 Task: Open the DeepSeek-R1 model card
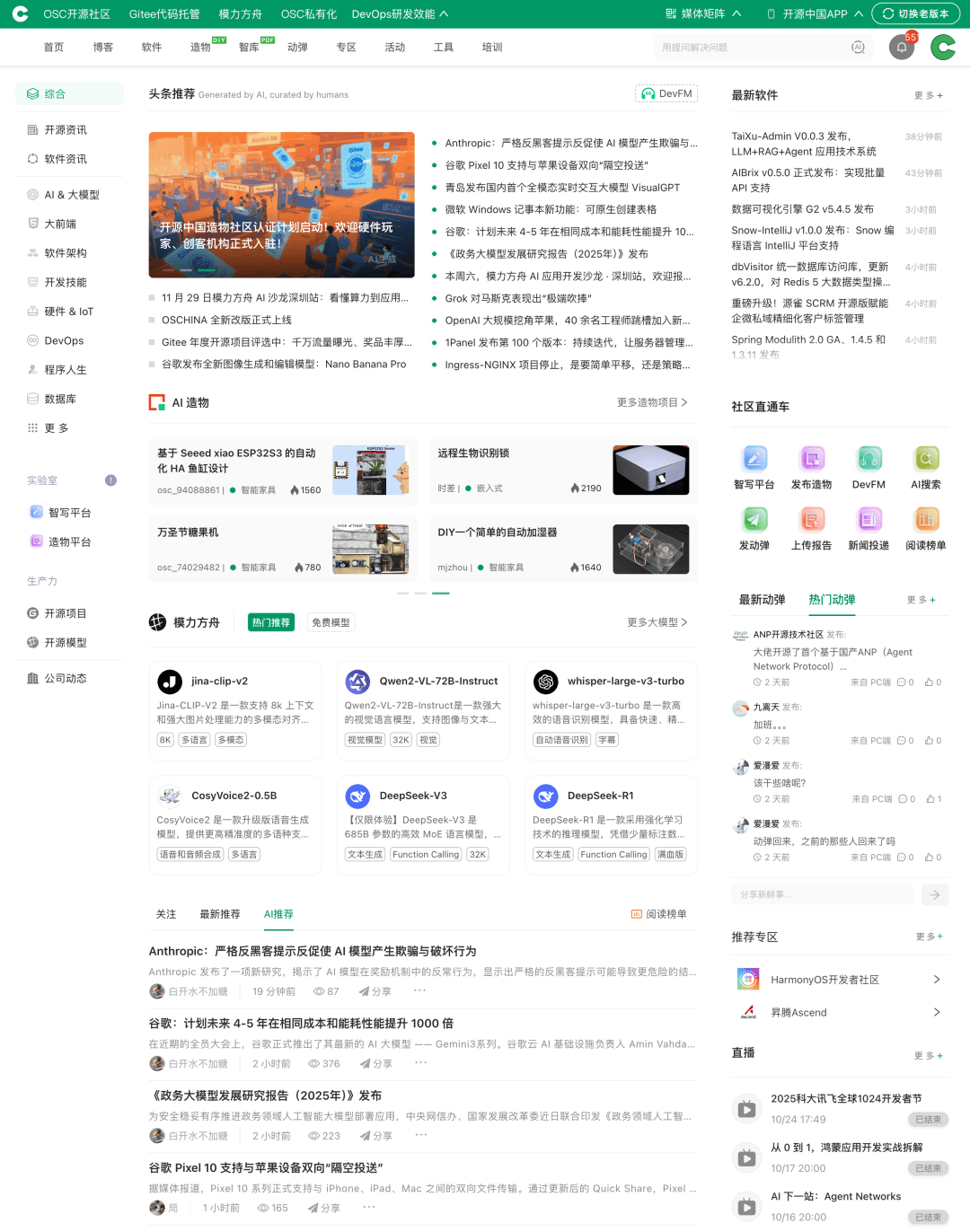click(611, 824)
